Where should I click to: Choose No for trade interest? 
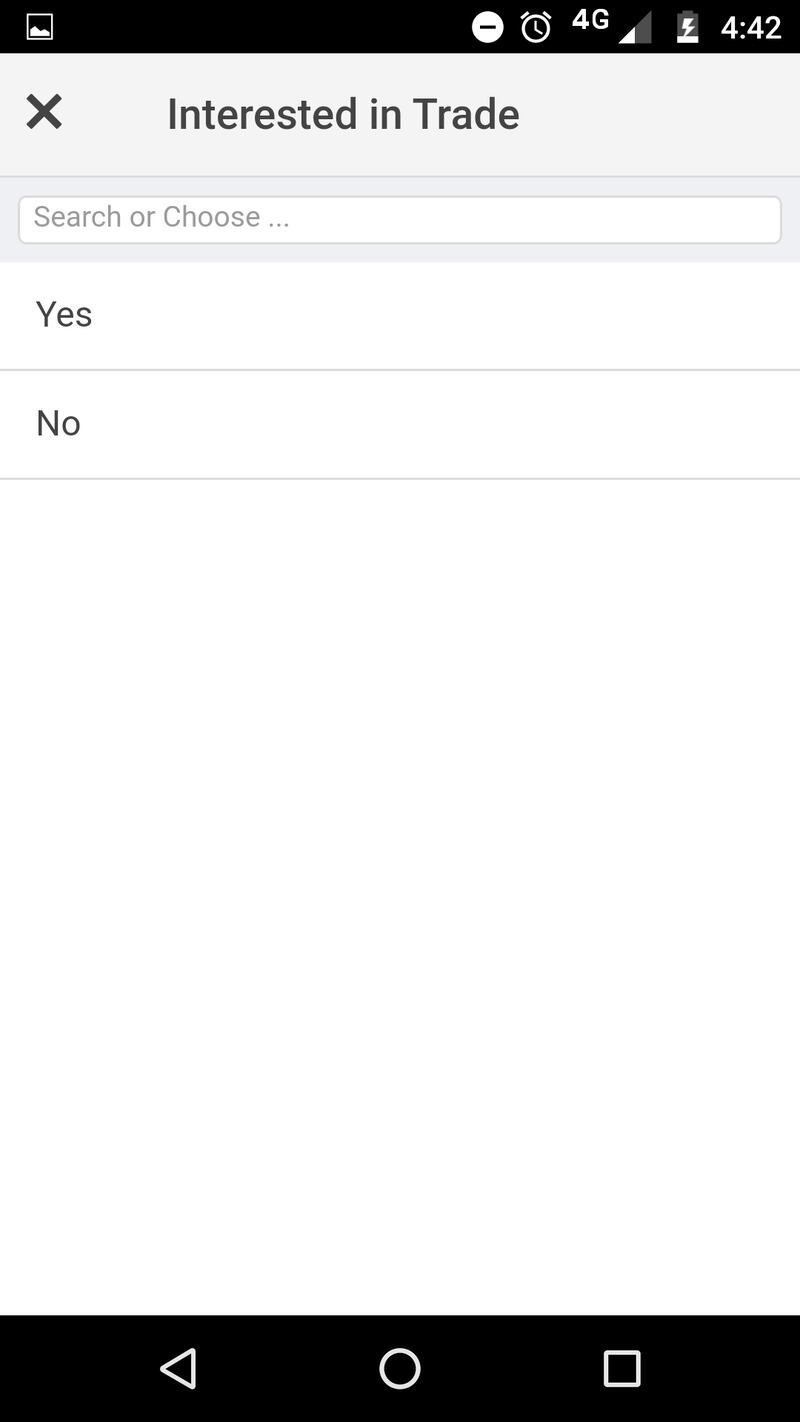click(400, 425)
